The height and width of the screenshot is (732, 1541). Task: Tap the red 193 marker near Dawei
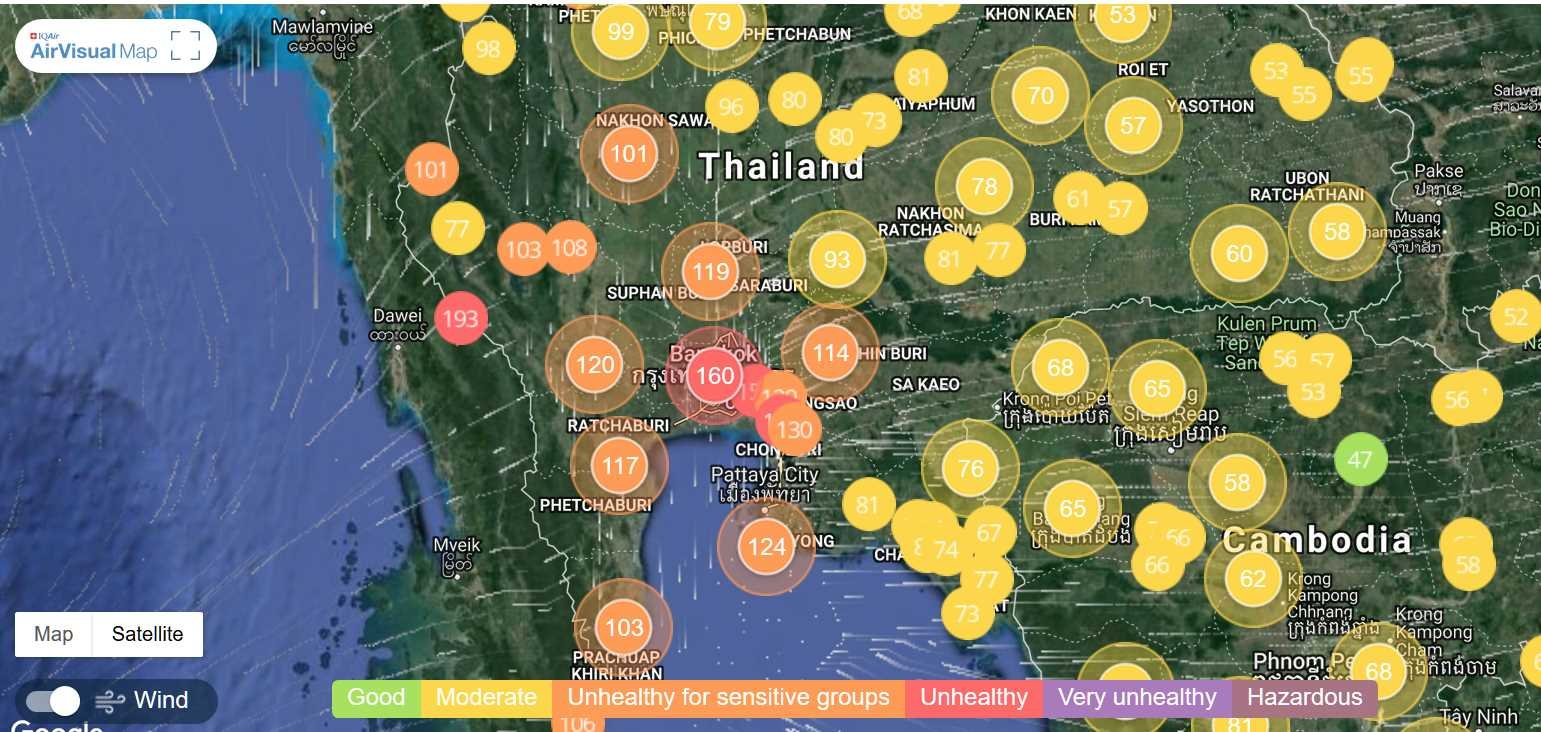pos(460,319)
